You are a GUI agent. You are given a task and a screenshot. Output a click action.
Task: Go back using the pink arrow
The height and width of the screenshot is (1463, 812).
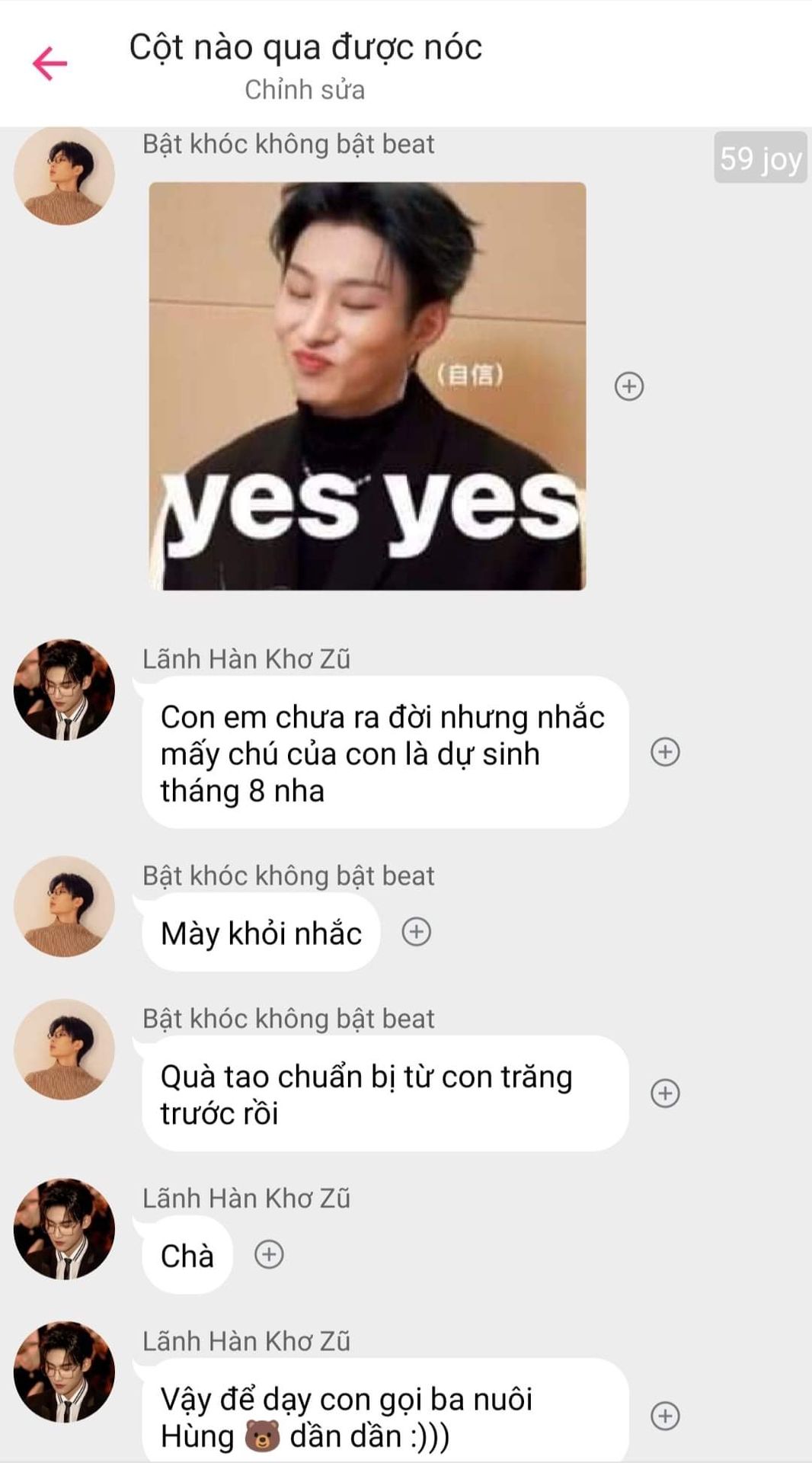(x=50, y=63)
